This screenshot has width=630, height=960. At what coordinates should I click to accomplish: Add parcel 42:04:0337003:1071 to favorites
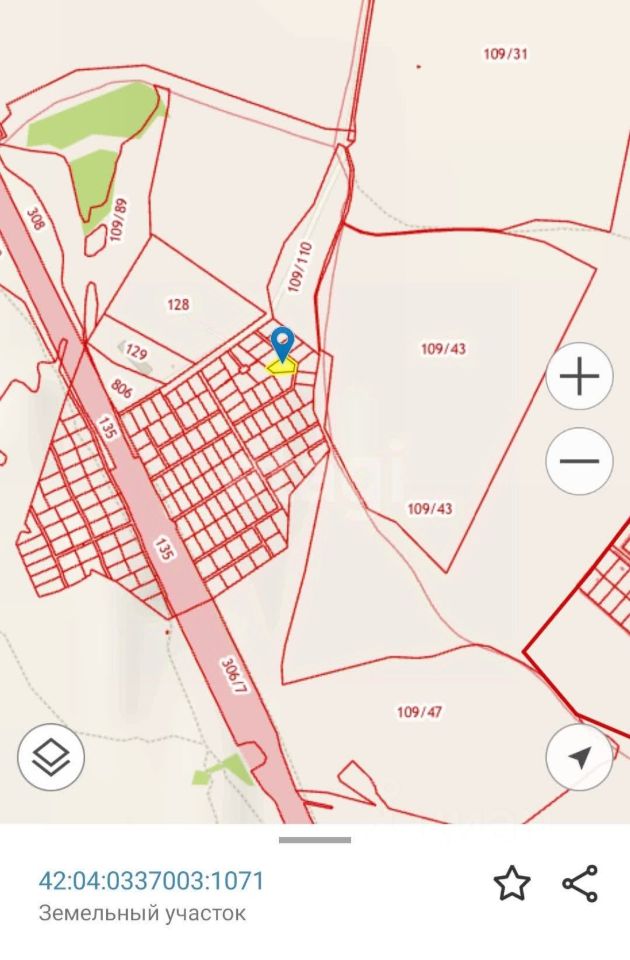coord(512,883)
